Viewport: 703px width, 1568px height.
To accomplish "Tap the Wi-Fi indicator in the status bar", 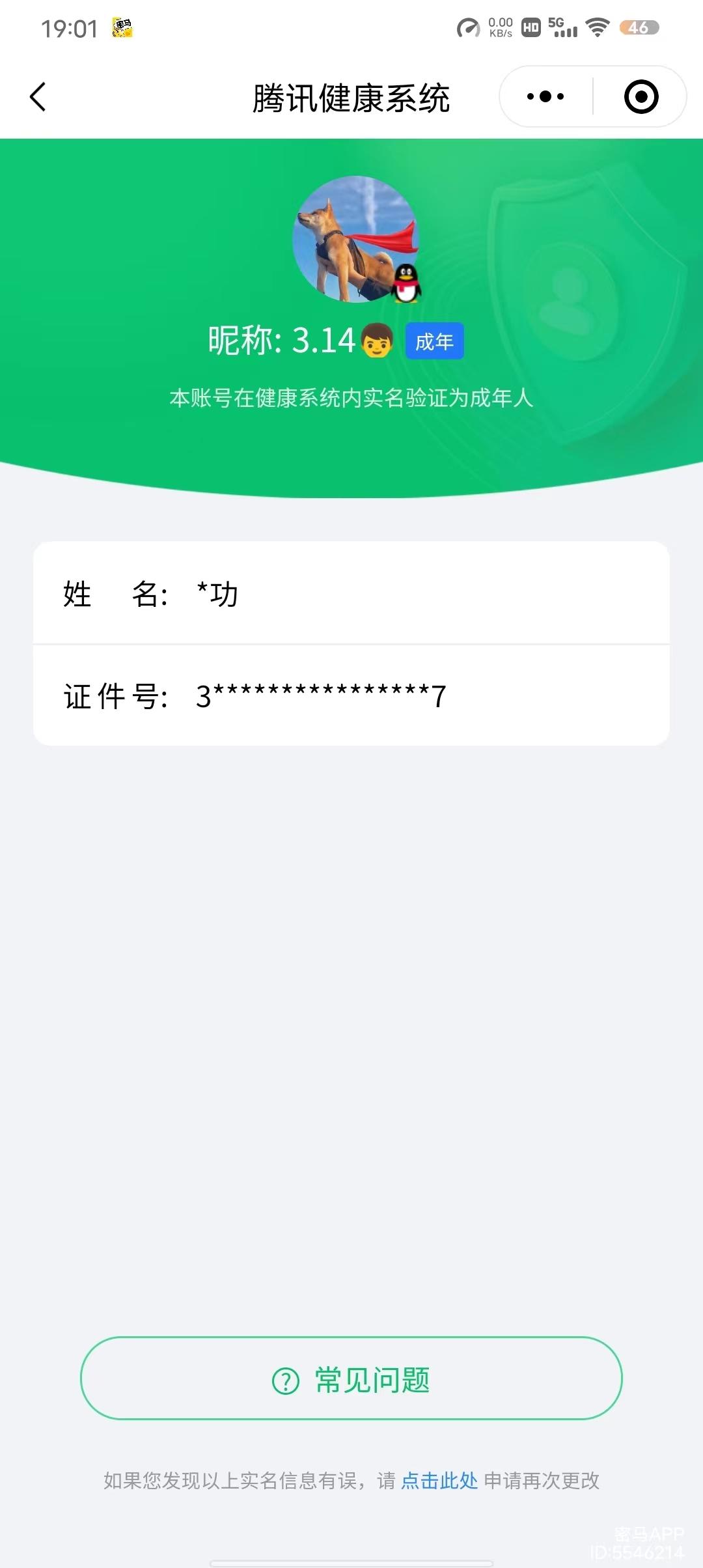I will (x=596, y=27).
